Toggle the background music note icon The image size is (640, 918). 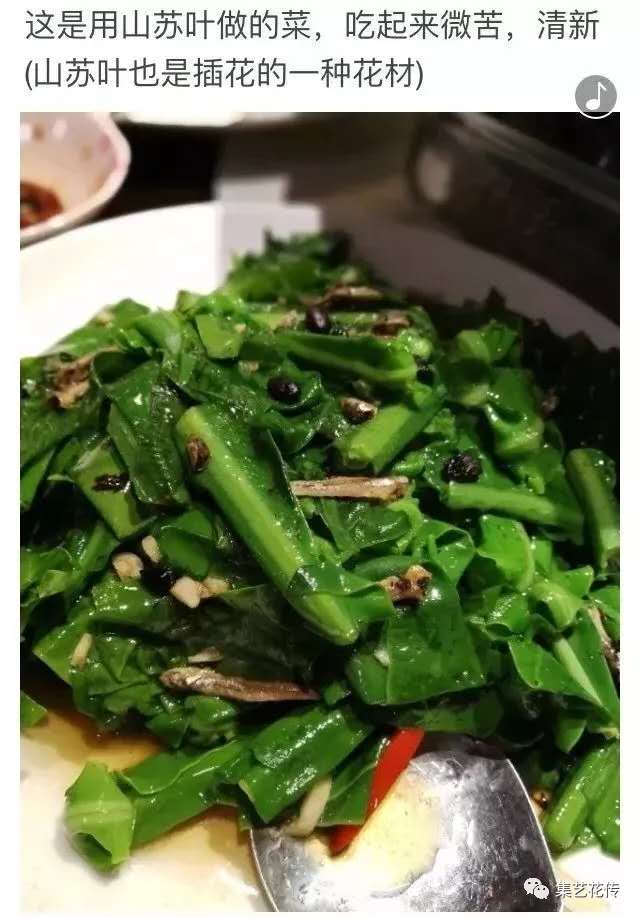point(596,97)
